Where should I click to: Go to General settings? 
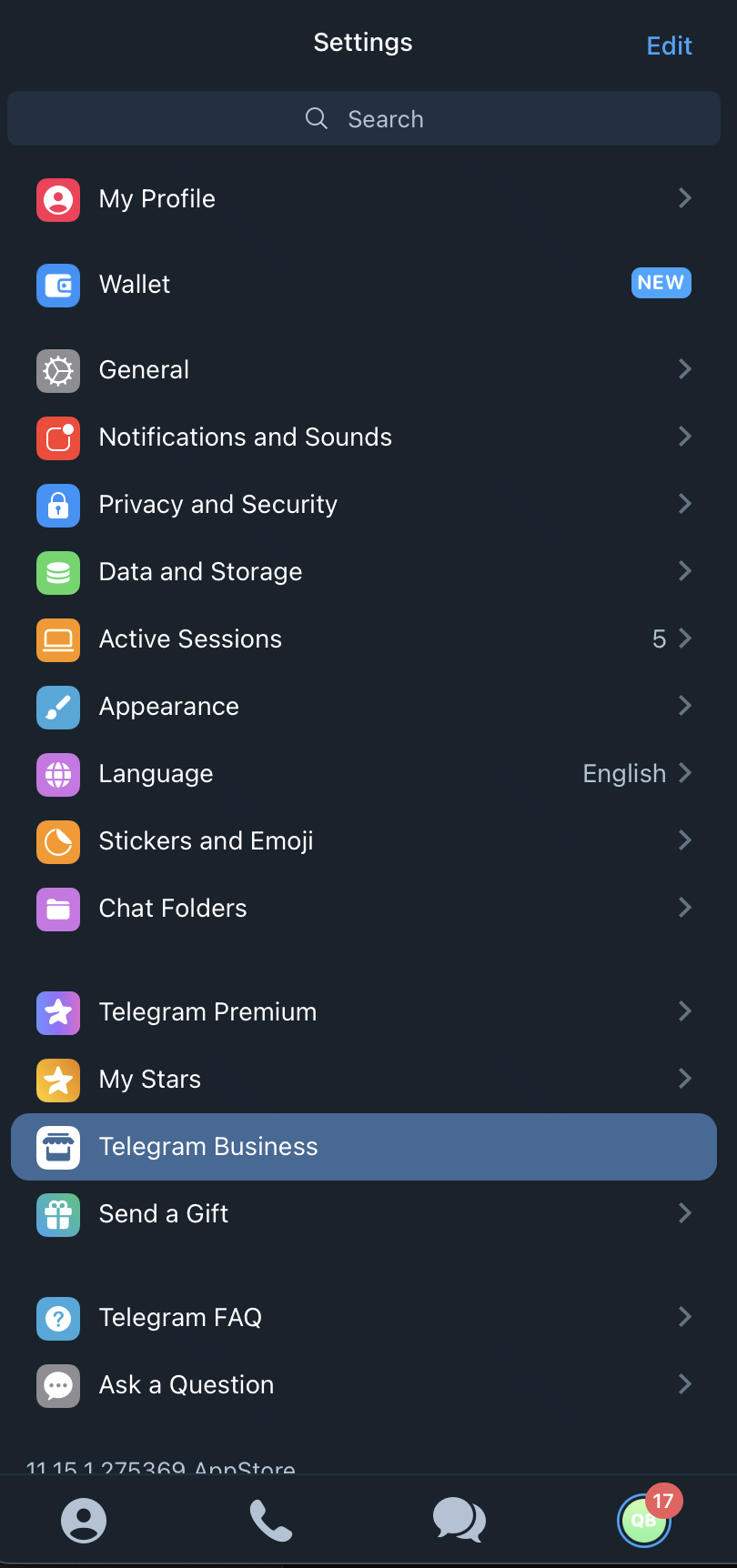tap(364, 369)
